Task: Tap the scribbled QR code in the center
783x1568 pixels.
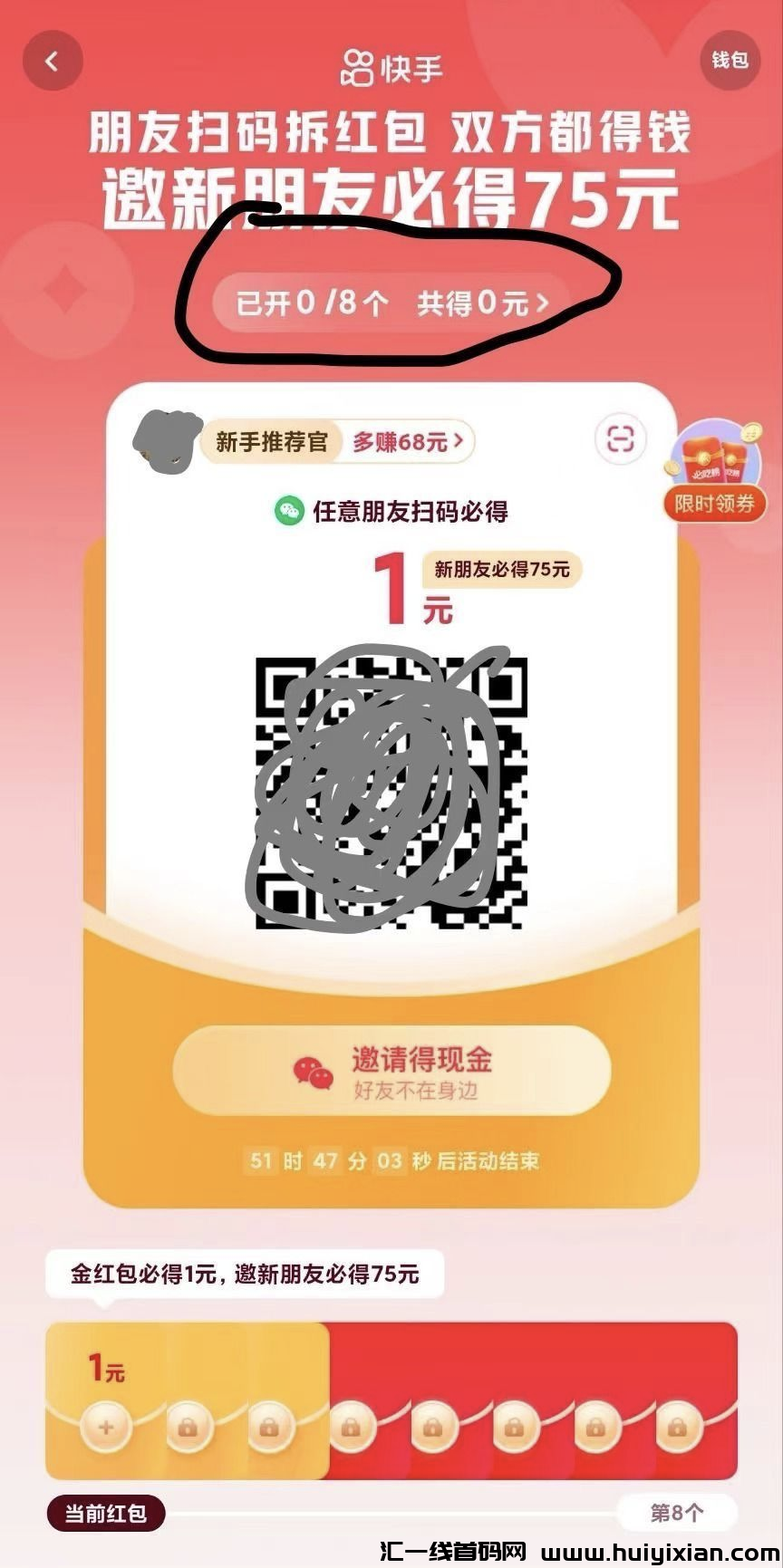Action: pyautogui.click(x=390, y=788)
